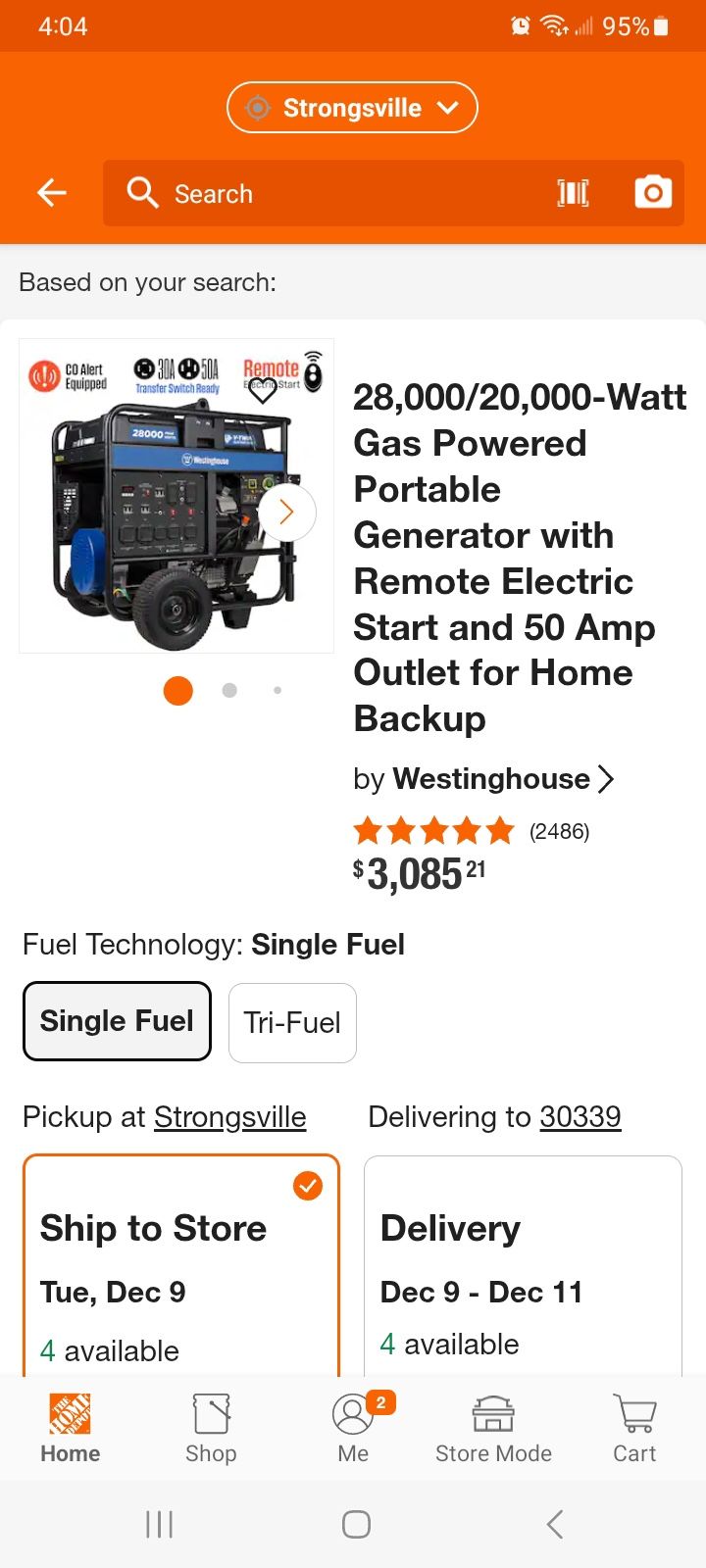Viewport: 706px width, 1568px height.
Task: Tap the Search input field
Action: (x=294, y=193)
